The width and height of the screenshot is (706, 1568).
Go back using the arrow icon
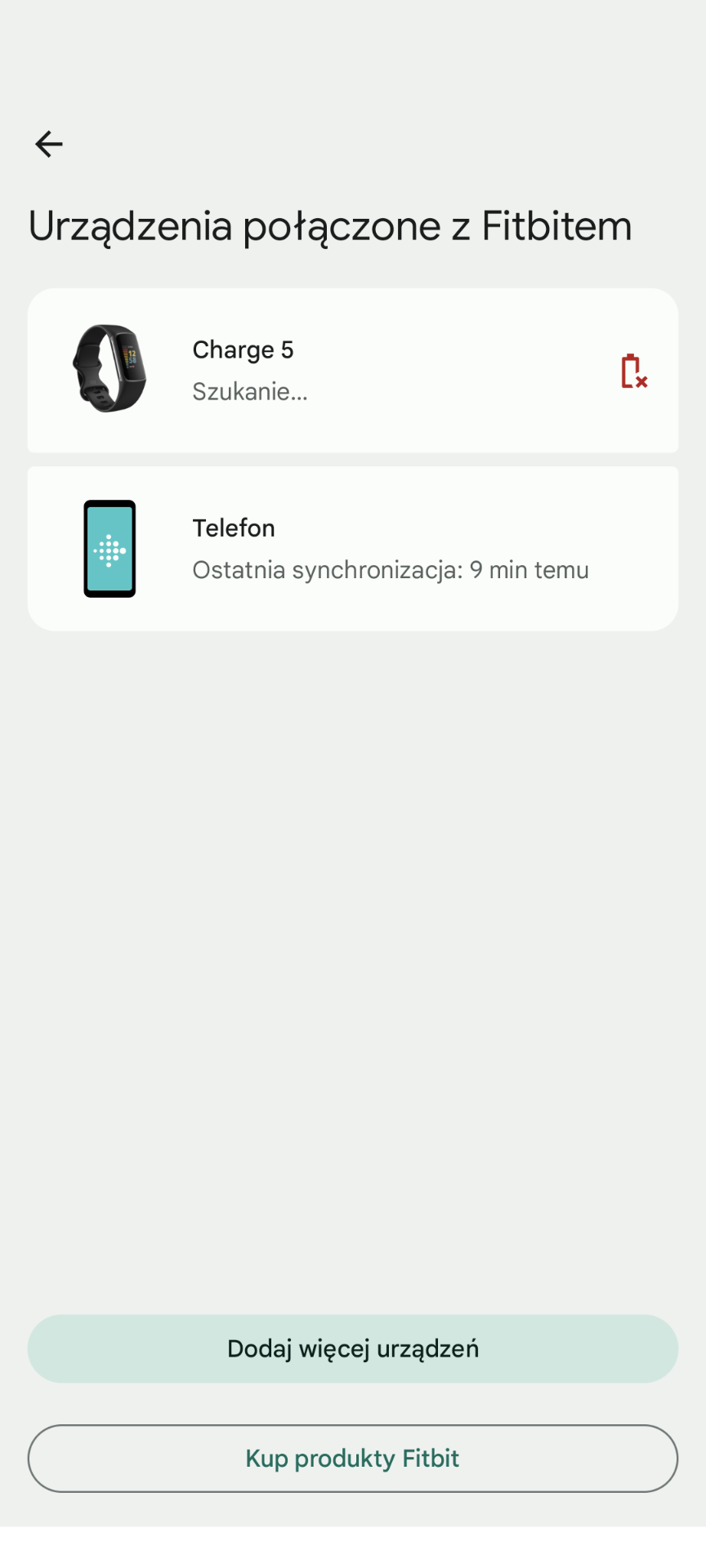(49, 145)
